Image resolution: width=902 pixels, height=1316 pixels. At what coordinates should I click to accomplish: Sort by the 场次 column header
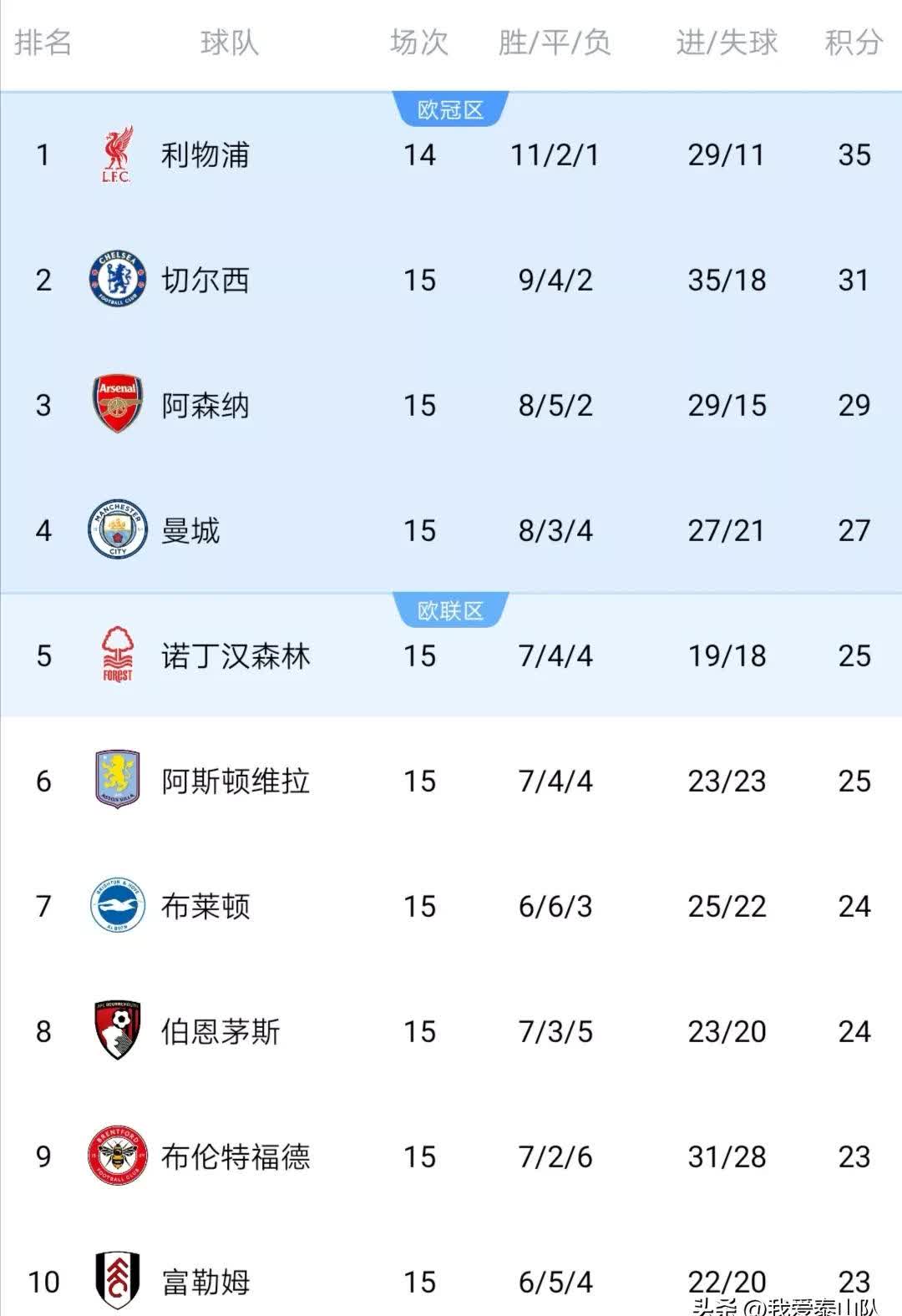tap(418, 43)
